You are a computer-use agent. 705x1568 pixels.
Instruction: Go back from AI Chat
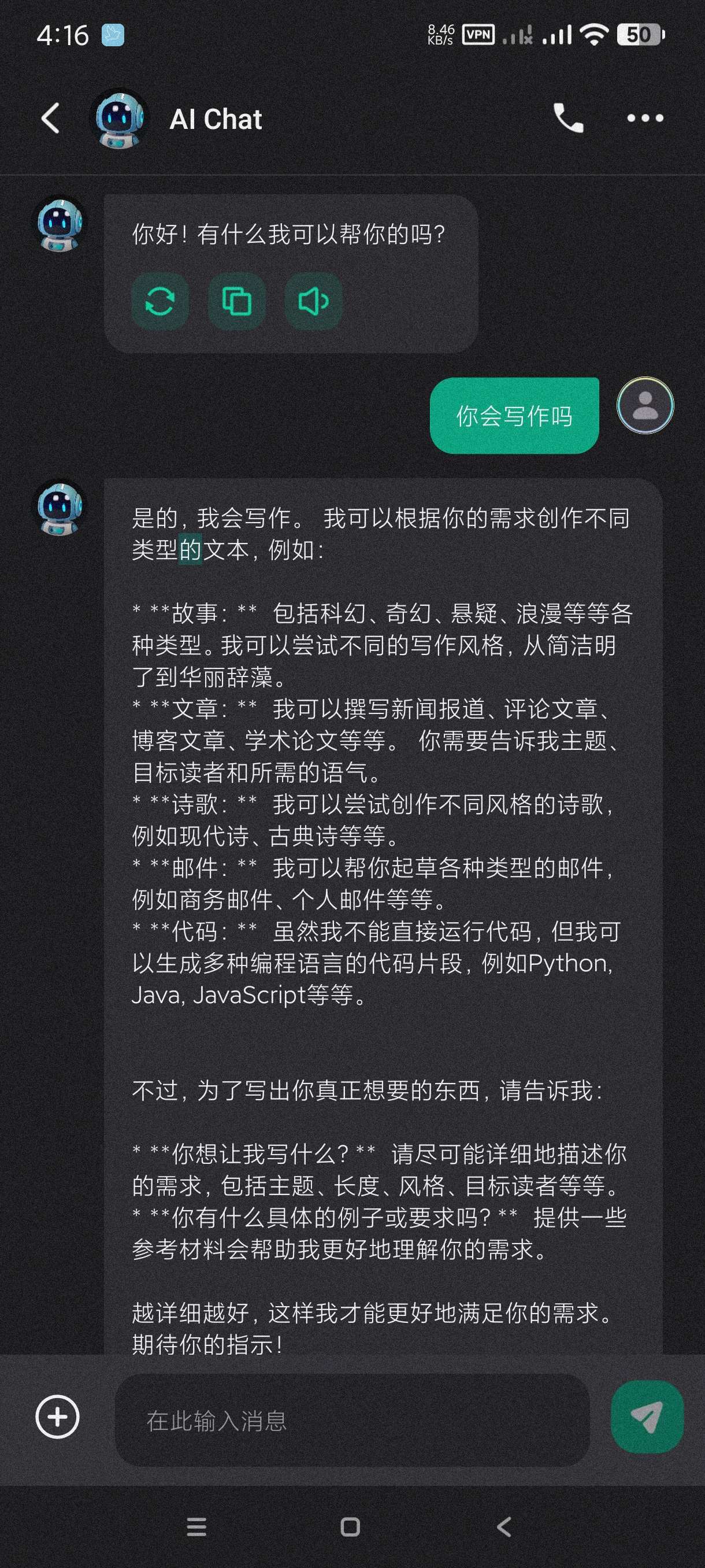50,118
